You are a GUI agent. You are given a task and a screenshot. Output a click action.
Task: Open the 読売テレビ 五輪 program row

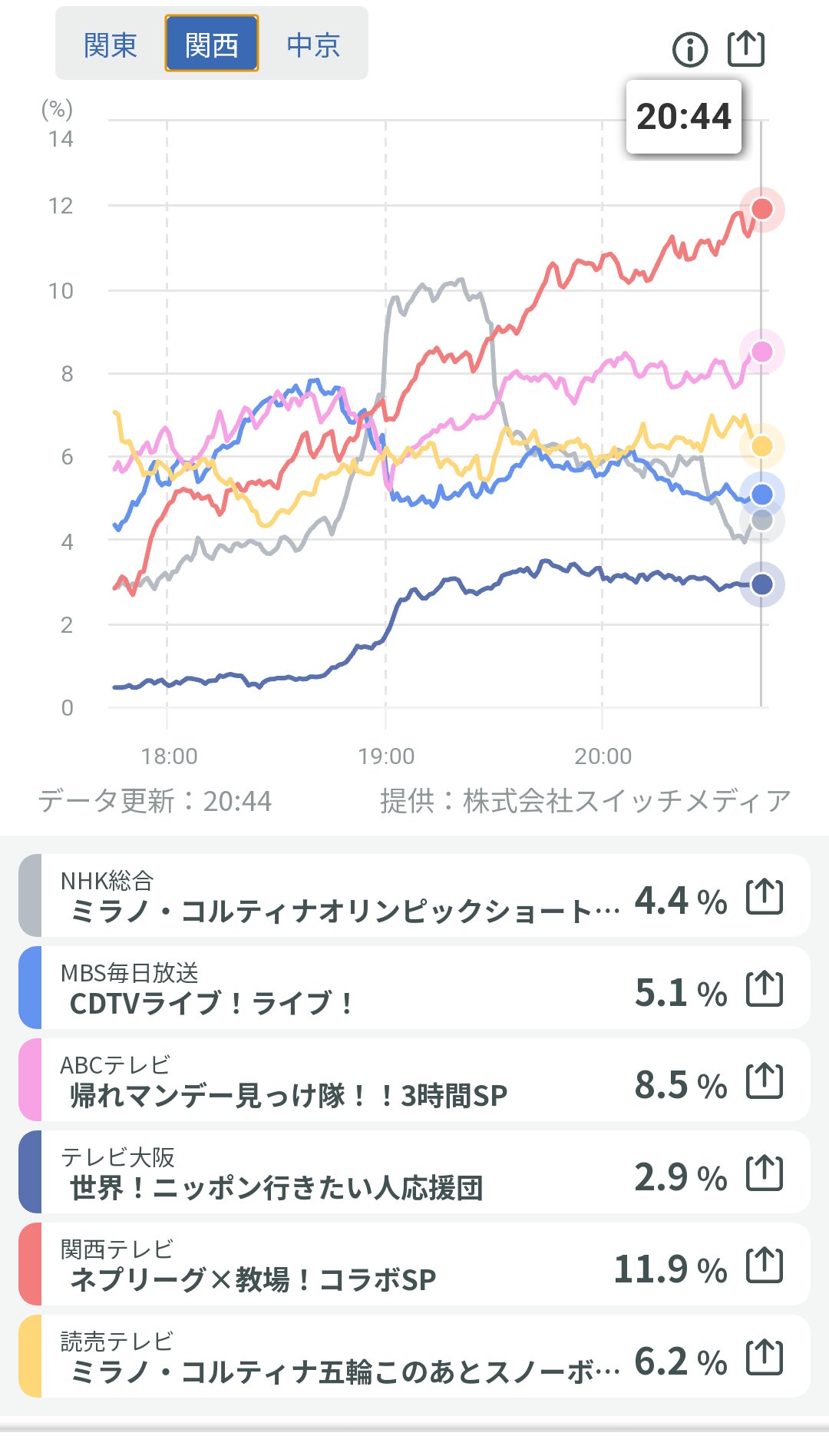[338, 1357]
